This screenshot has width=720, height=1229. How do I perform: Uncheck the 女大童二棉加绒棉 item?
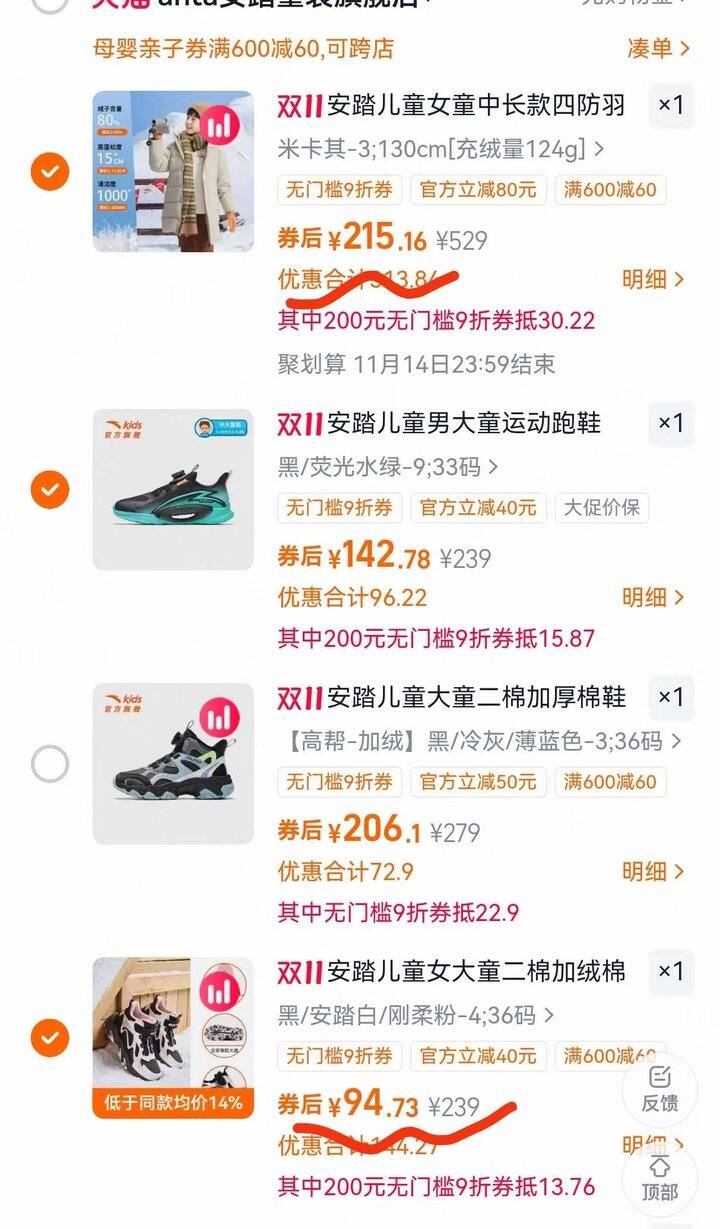click(x=50, y=1038)
